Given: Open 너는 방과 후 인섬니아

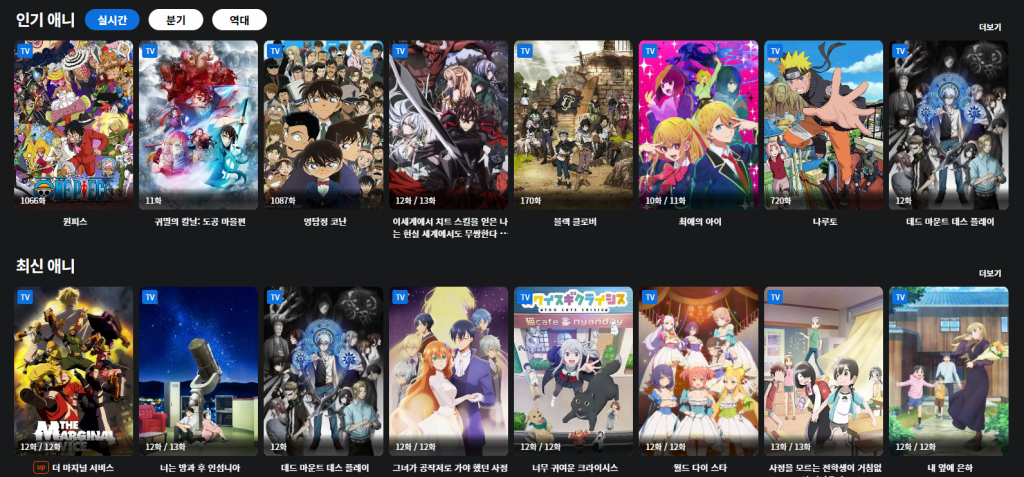Looking at the screenshot, I should pyautogui.click(x=198, y=370).
